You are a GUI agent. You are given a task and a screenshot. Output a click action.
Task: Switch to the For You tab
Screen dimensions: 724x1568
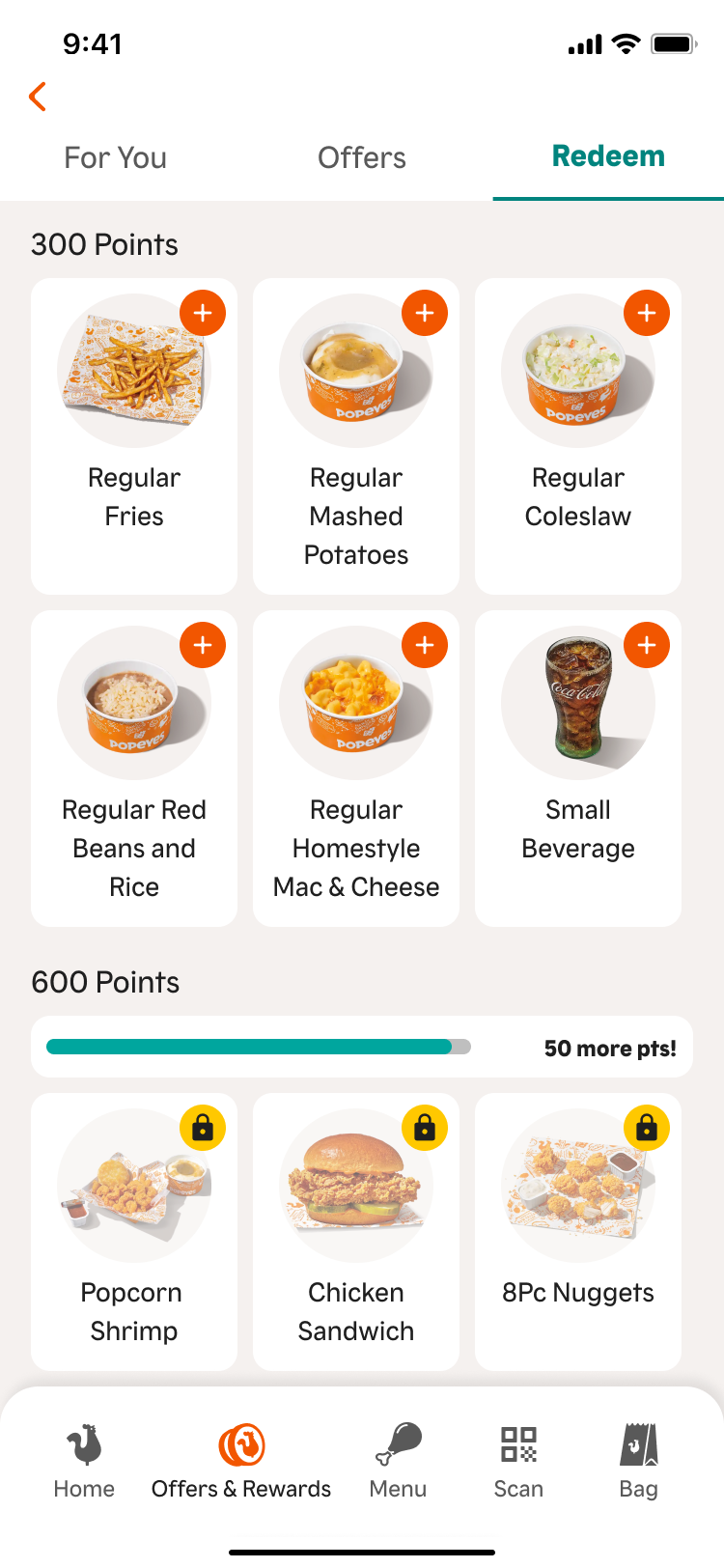tap(116, 157)
